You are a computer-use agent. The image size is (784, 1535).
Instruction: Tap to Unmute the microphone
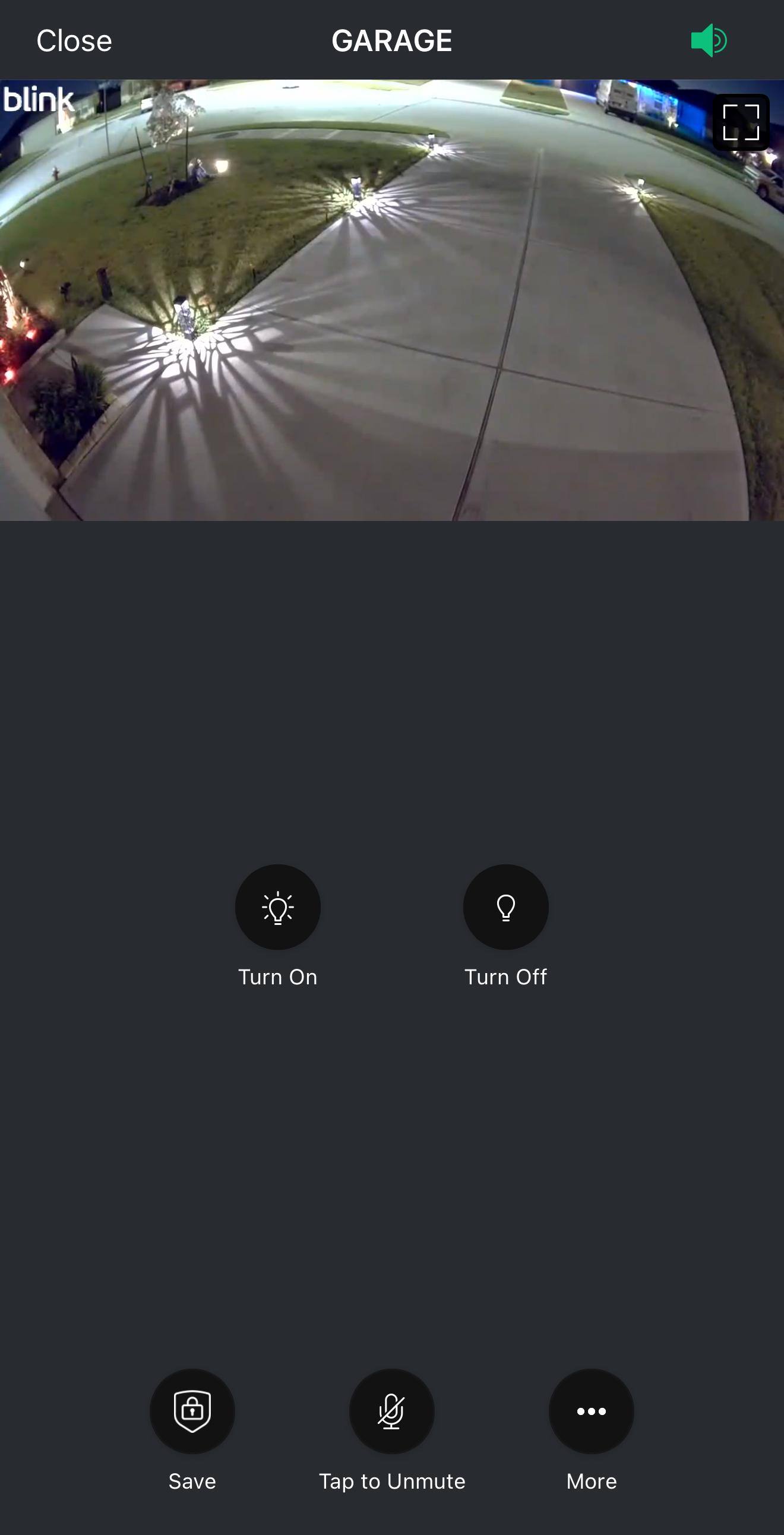pos(391,1411)
